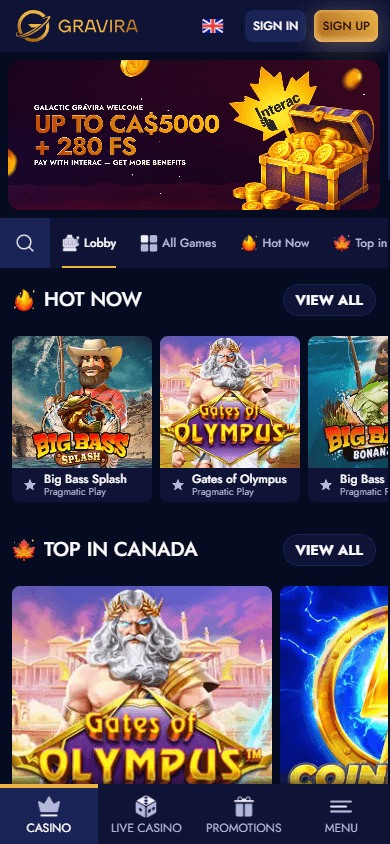Go to the Live Casino section
Image resolution: width=390 pixels, height=844 pixels.
click(146, 815)
